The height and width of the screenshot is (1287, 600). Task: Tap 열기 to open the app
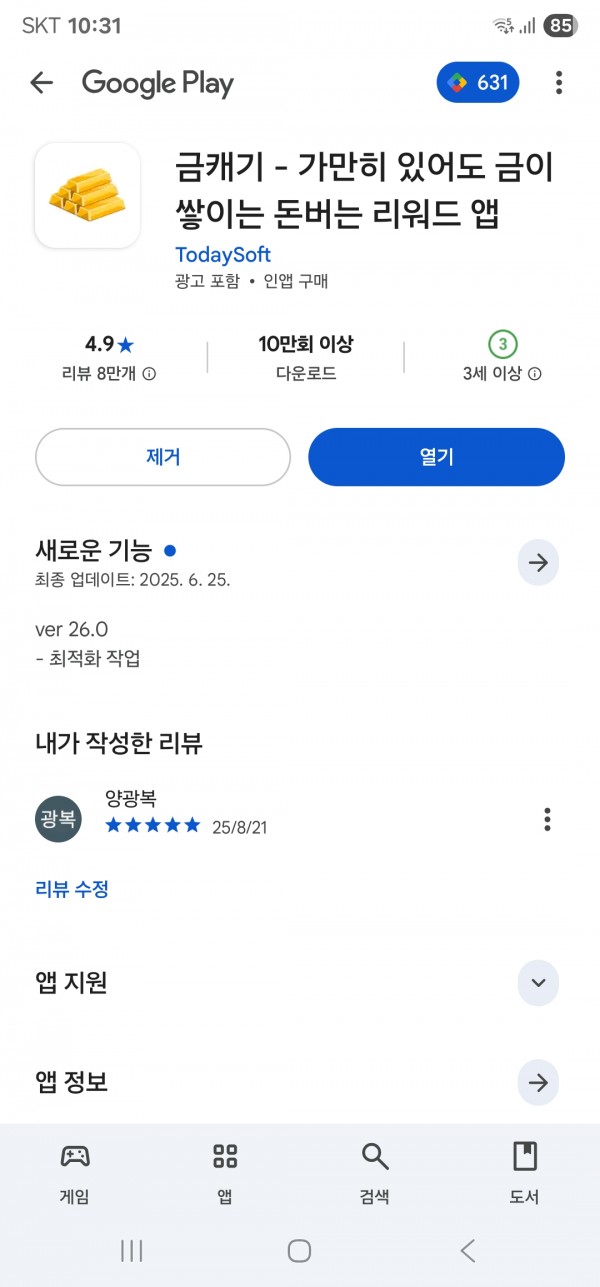coord(437,457)
